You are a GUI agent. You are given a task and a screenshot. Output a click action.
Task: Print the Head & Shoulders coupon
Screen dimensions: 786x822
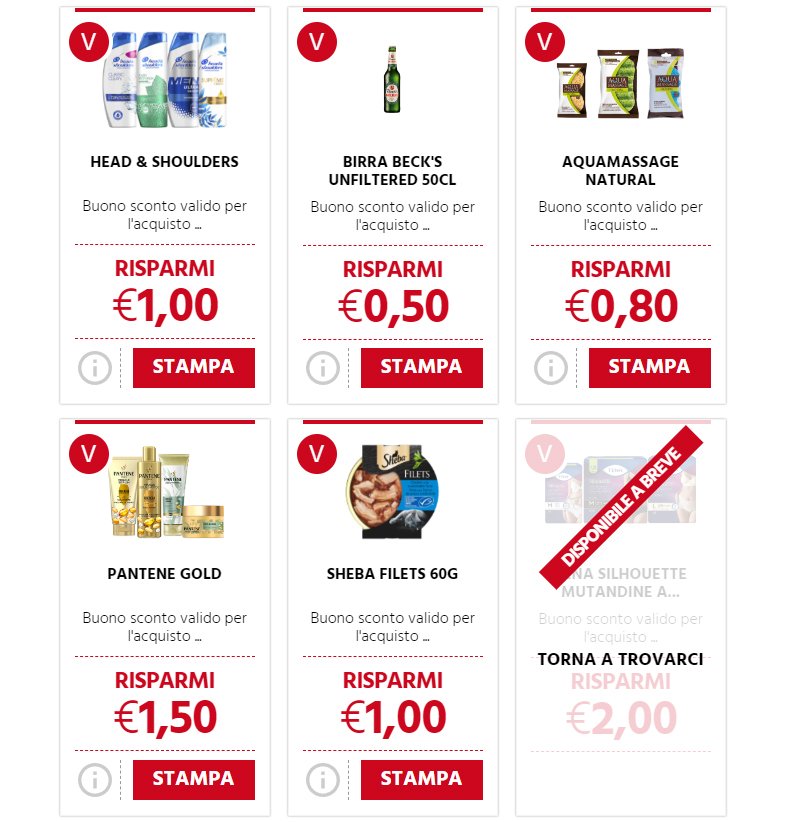[x=193, y=367]
